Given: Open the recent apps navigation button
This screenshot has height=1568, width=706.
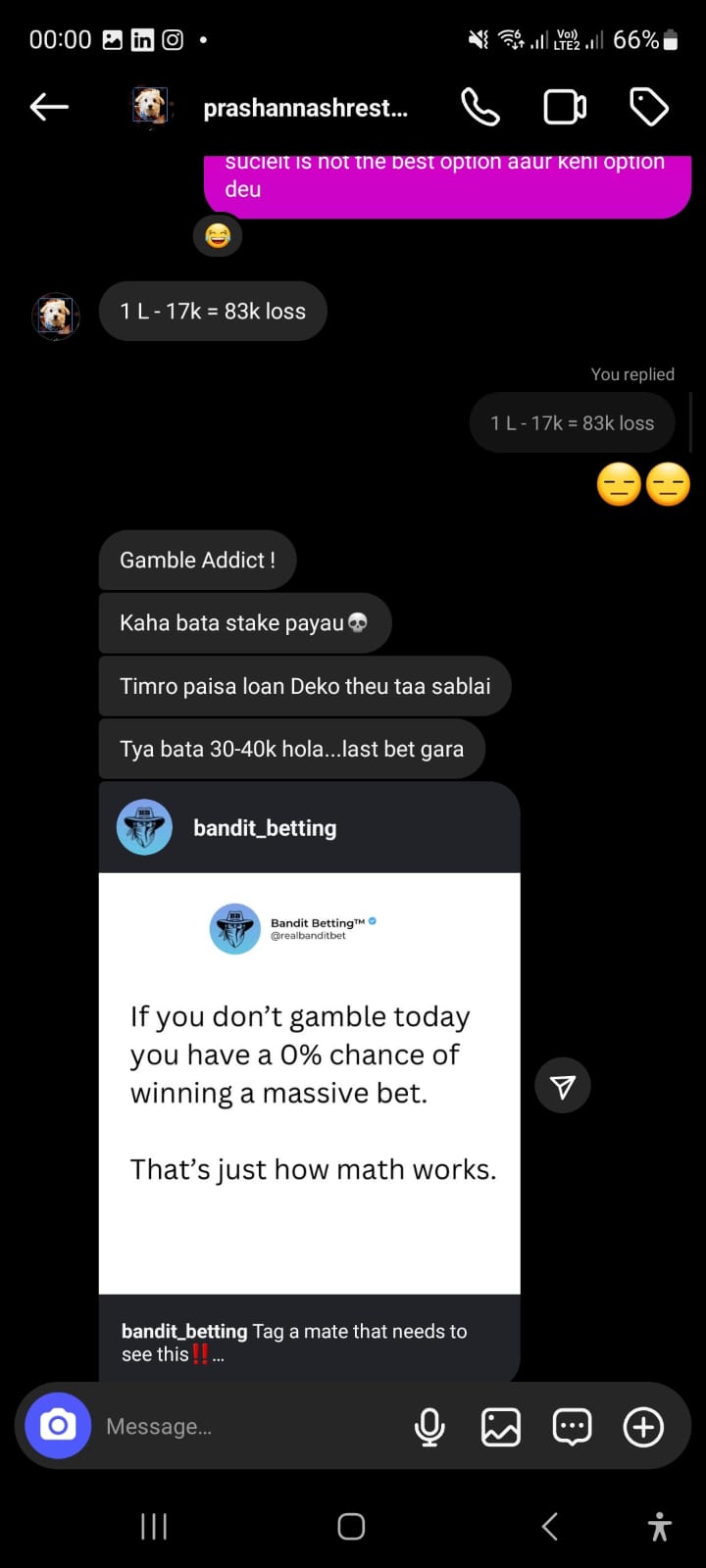Looking at the screenshot, I should click(154, 1526).
